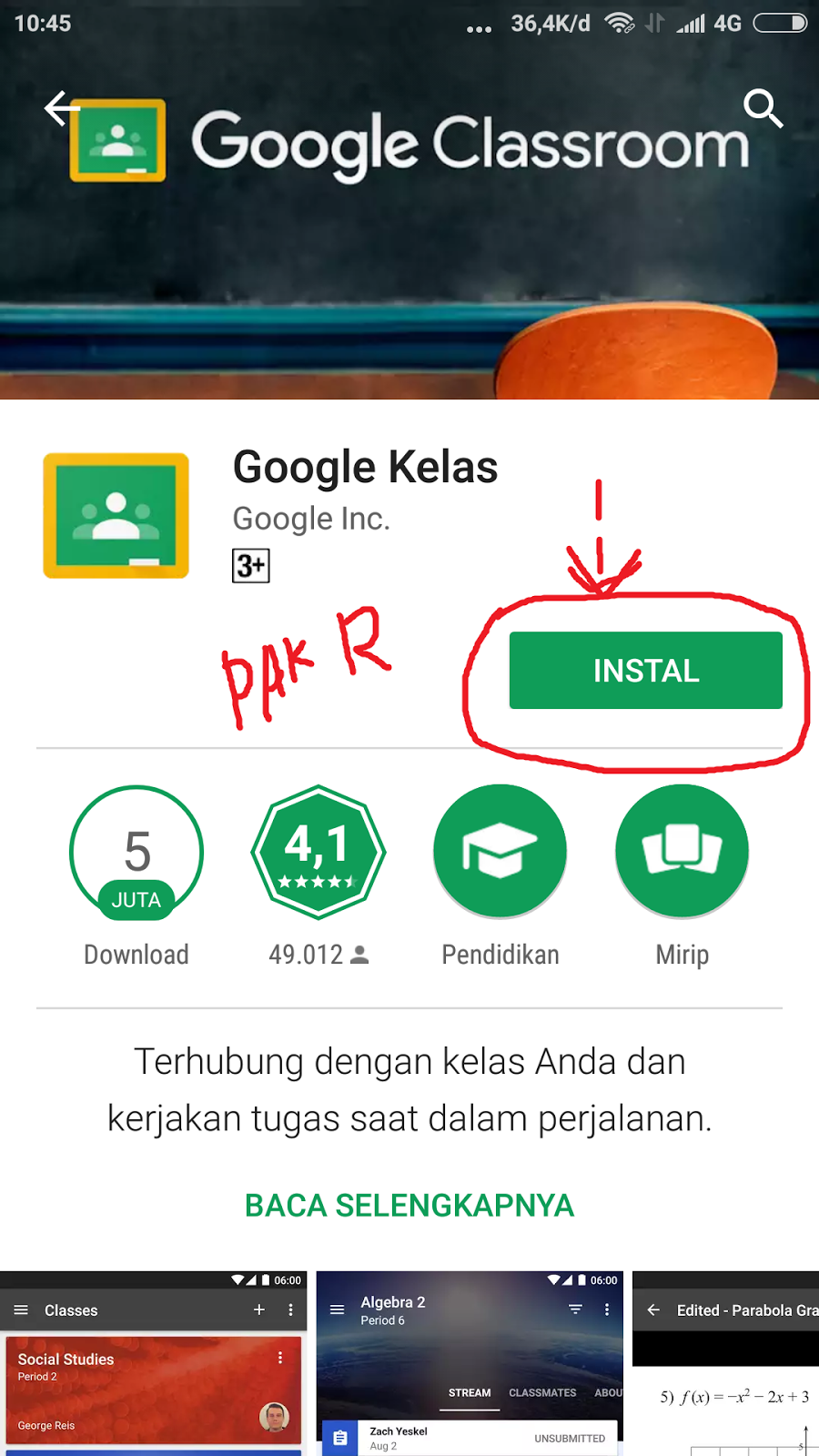Open the search magnifier icon
The width and height of the screenshot is (819, 1456).
[x=762, y=108]
